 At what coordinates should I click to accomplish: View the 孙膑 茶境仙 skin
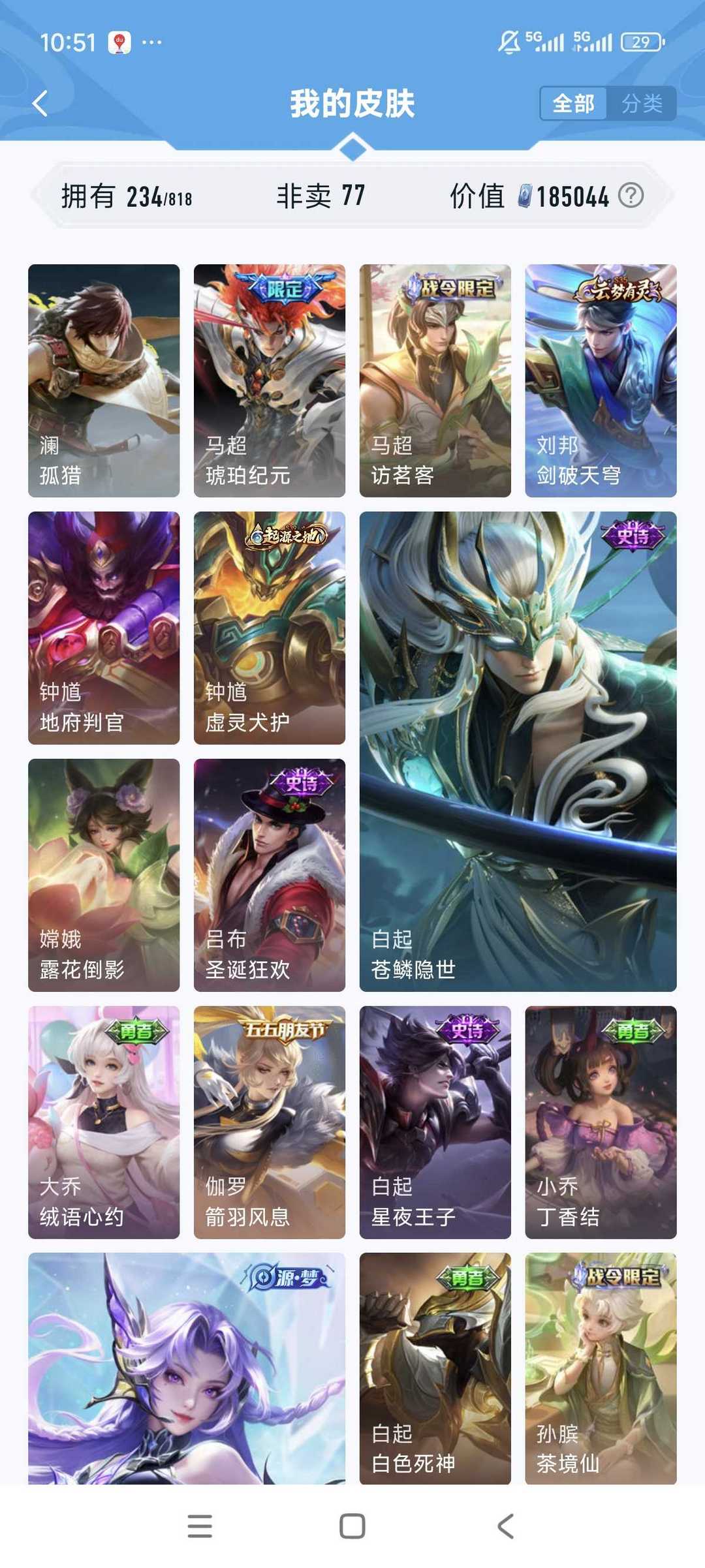point(601,1368)
